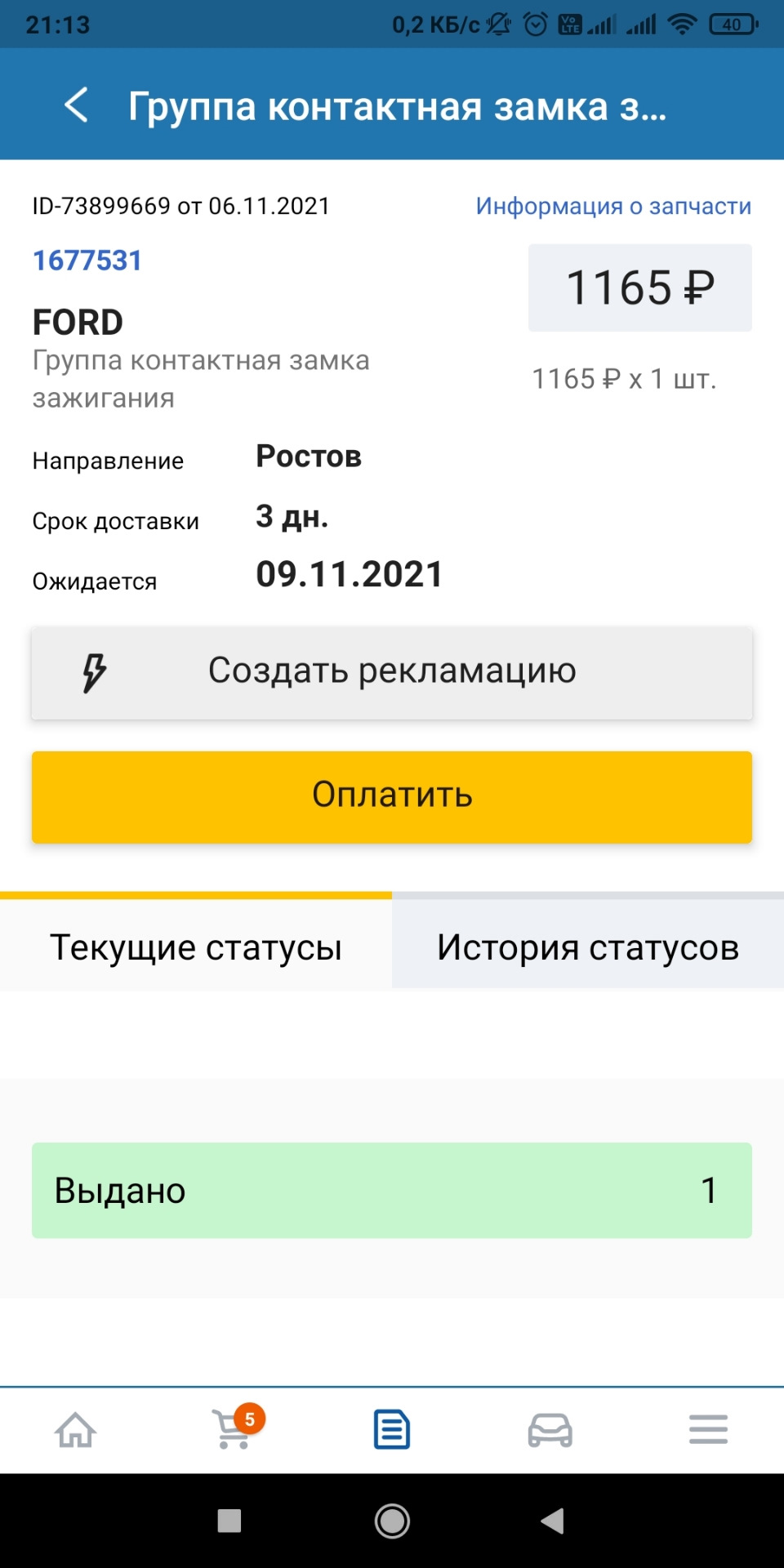Tap Создать рекламацию button

392,673
